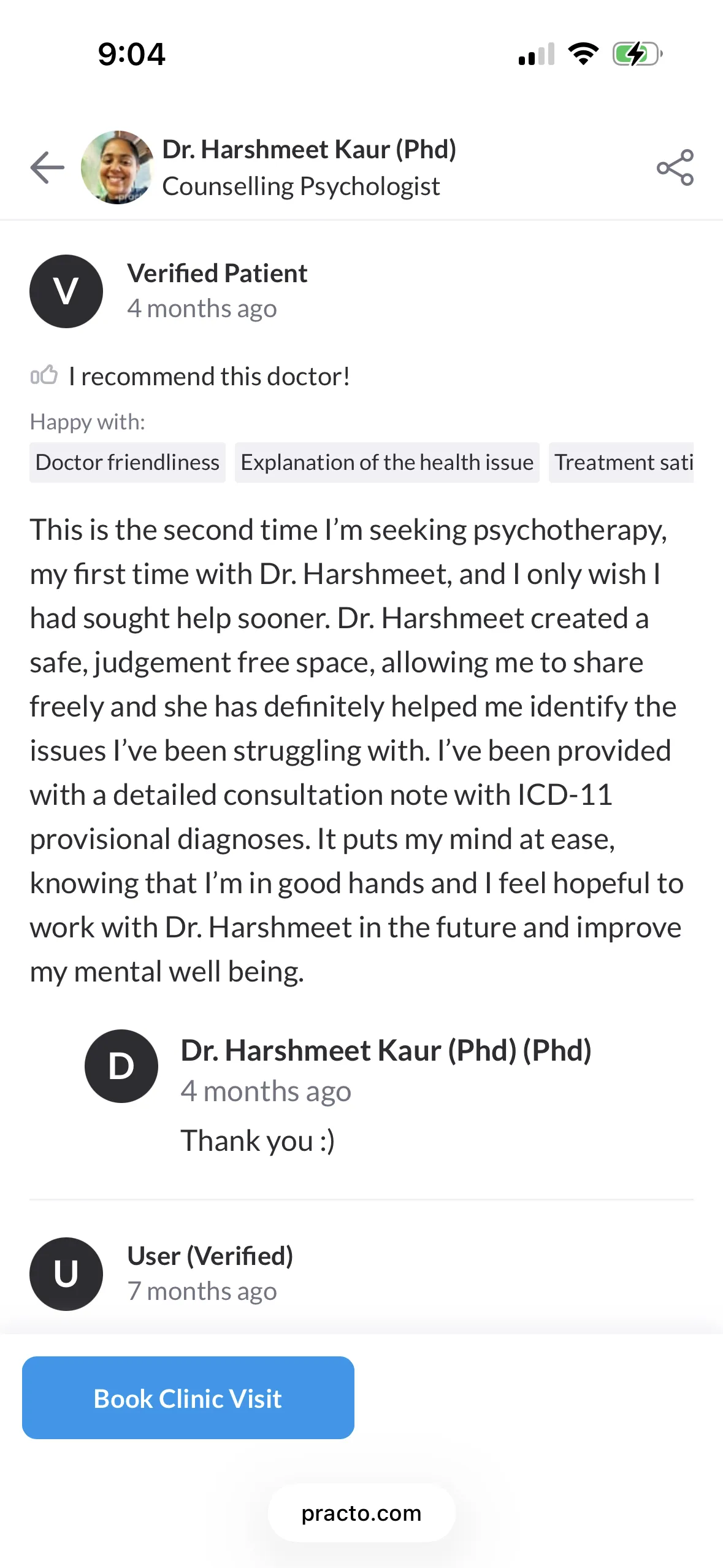The height and width of the screenshot is (1568, 723).
Task: Go back using the arrow icon
Action: click(x=47, y=167)
